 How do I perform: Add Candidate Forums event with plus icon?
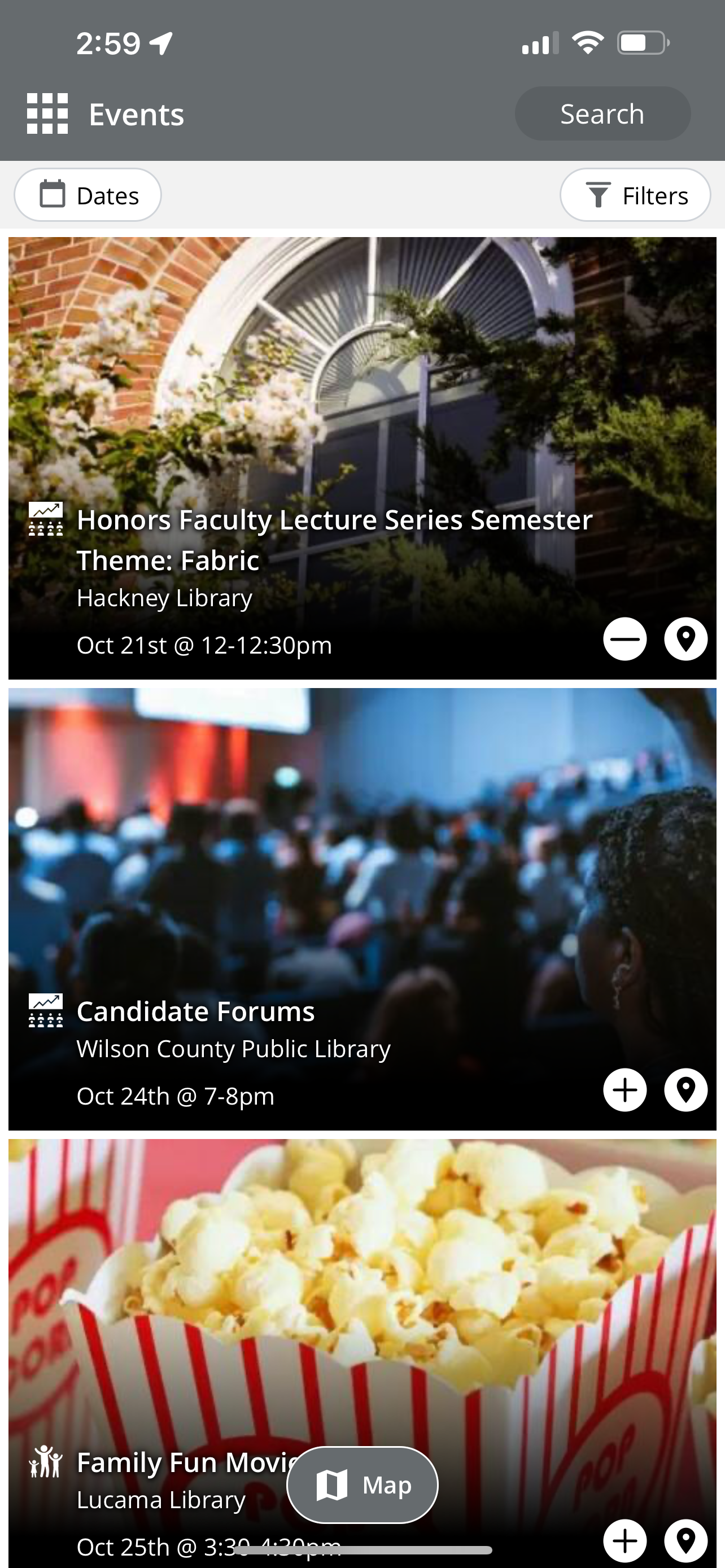coord(624,1089)
